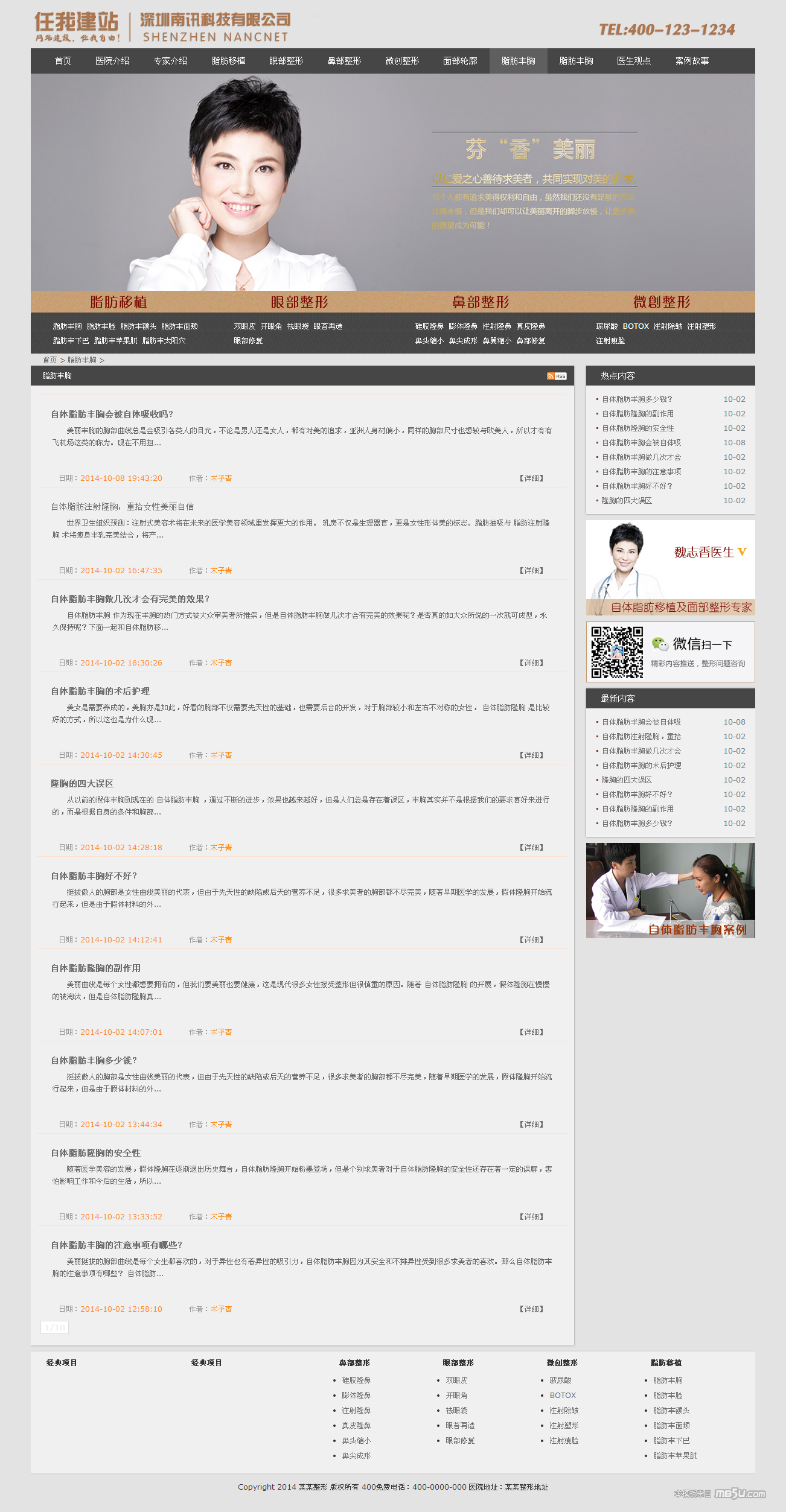Open 医生观点 navigation item

coord(634,61)
